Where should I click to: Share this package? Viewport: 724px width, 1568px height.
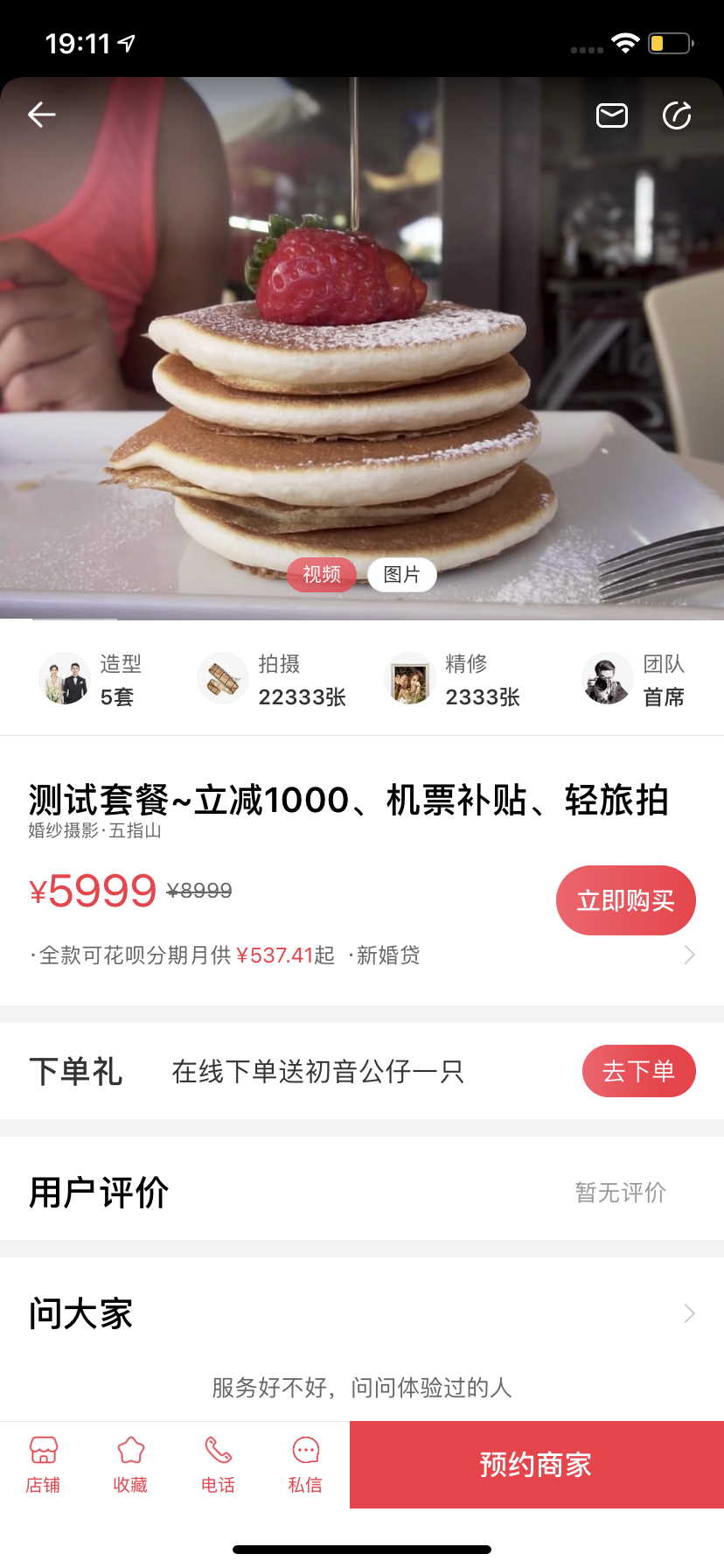pyautogui.click(x=677, y=115)
